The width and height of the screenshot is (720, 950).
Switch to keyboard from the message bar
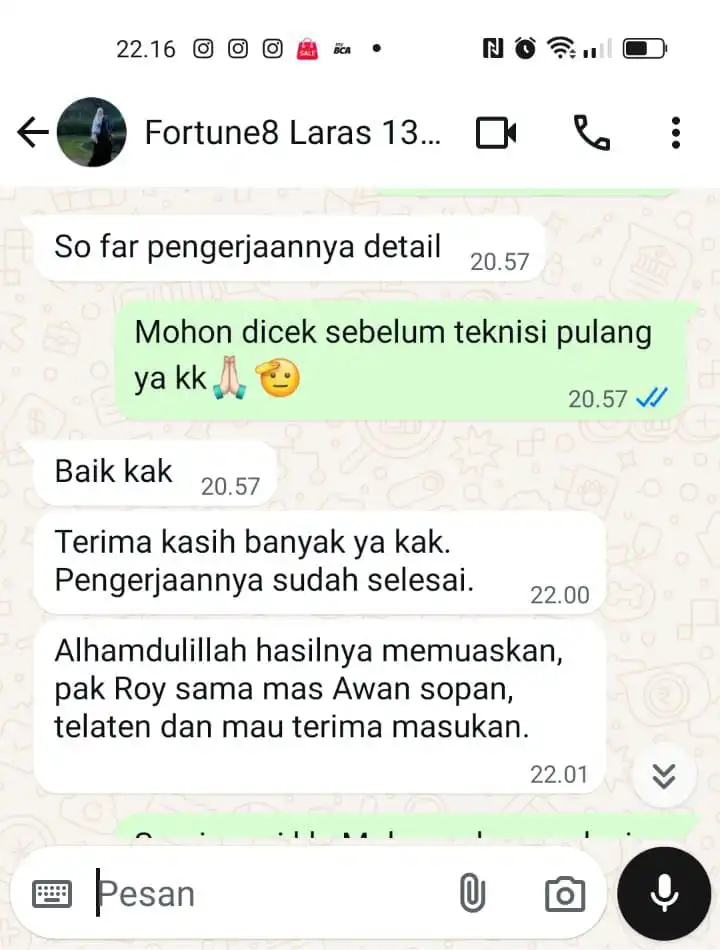click(x=52, y=893)
